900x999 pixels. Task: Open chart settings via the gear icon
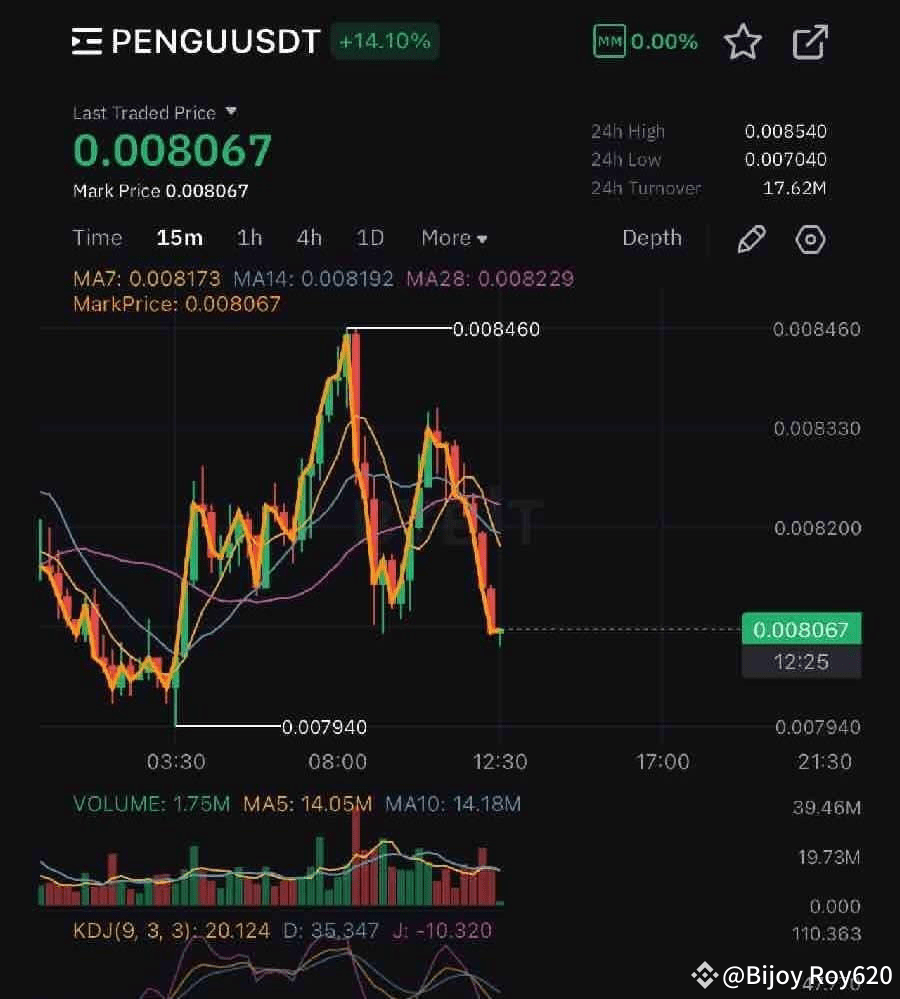tap(810, 239)
